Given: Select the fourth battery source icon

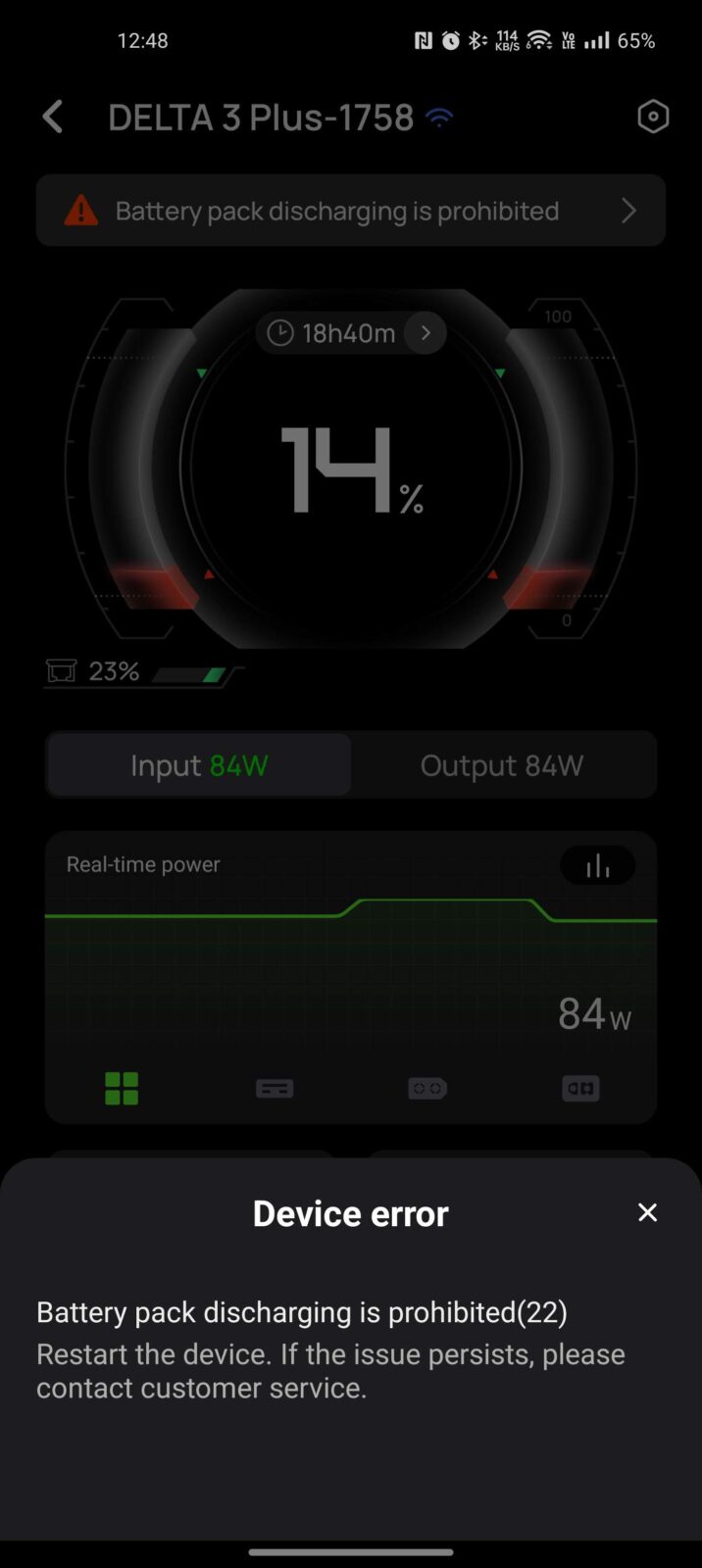Looking at the screenshot, I should (x=580, y=1088).
